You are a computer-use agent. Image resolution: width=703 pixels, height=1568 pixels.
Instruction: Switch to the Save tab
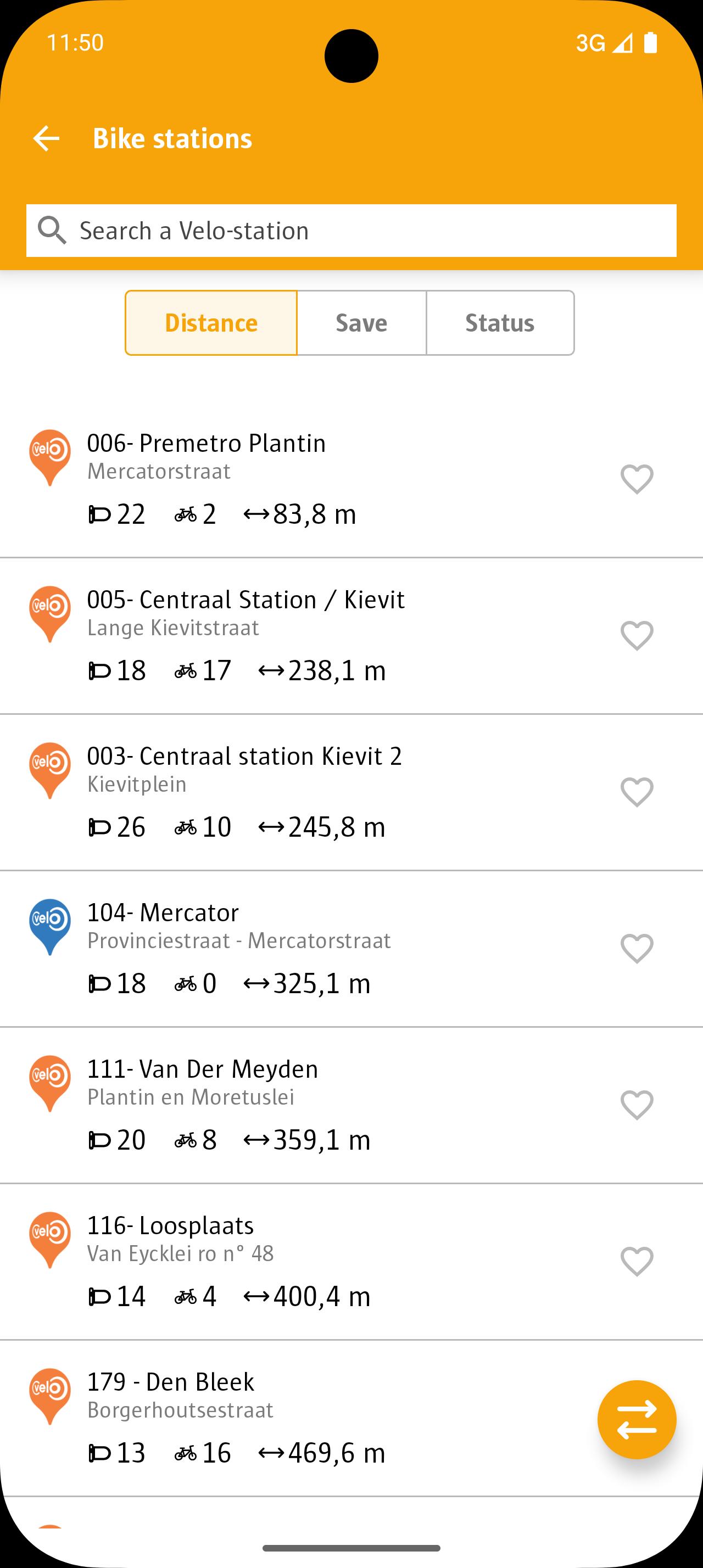tap(361, 323)
